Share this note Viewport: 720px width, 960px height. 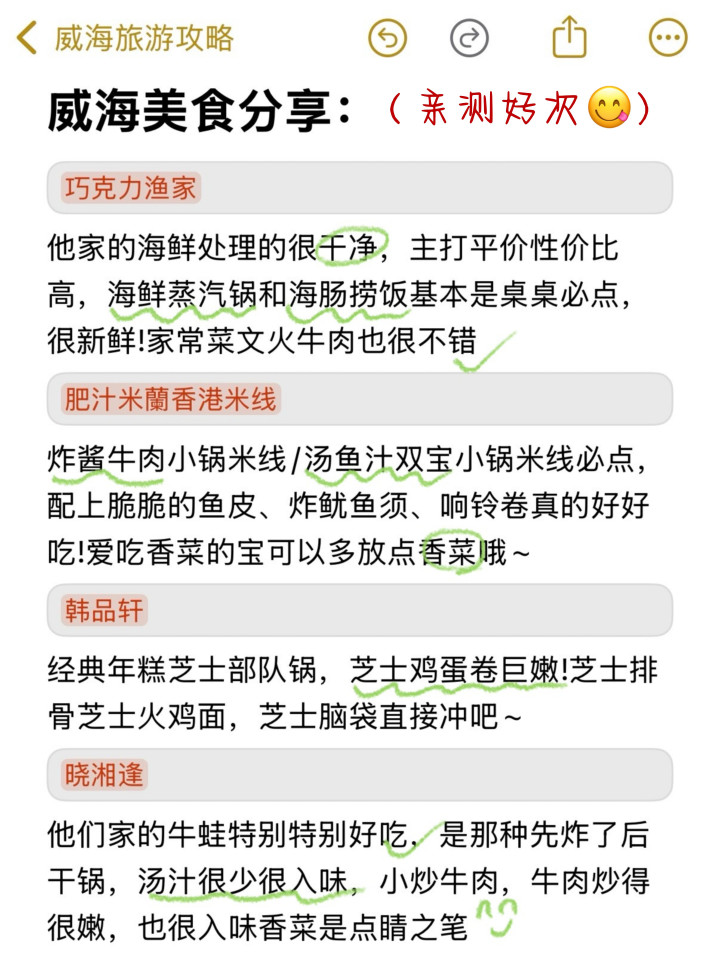(569, 38)
